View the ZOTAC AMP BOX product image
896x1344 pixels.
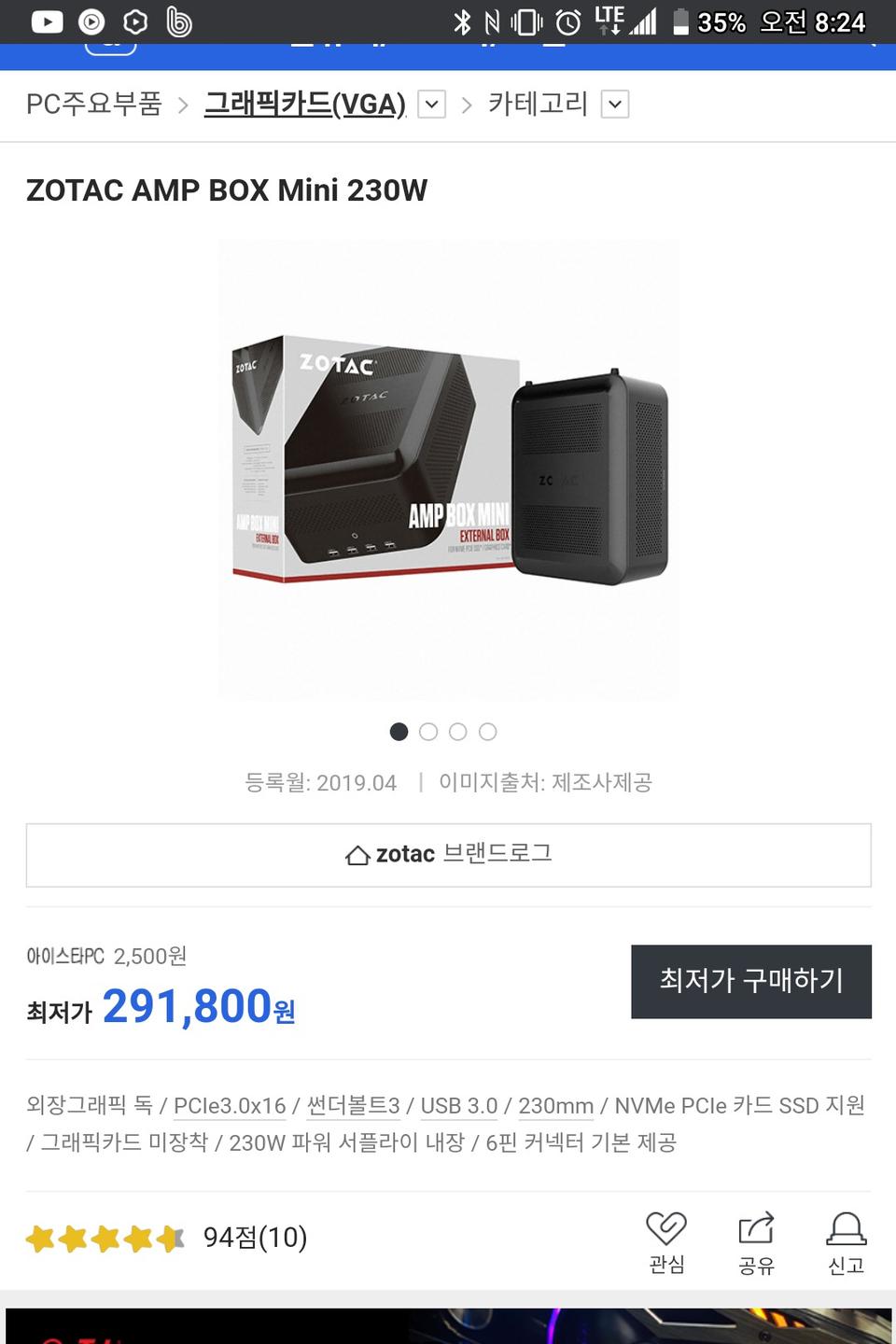(446, 467)
